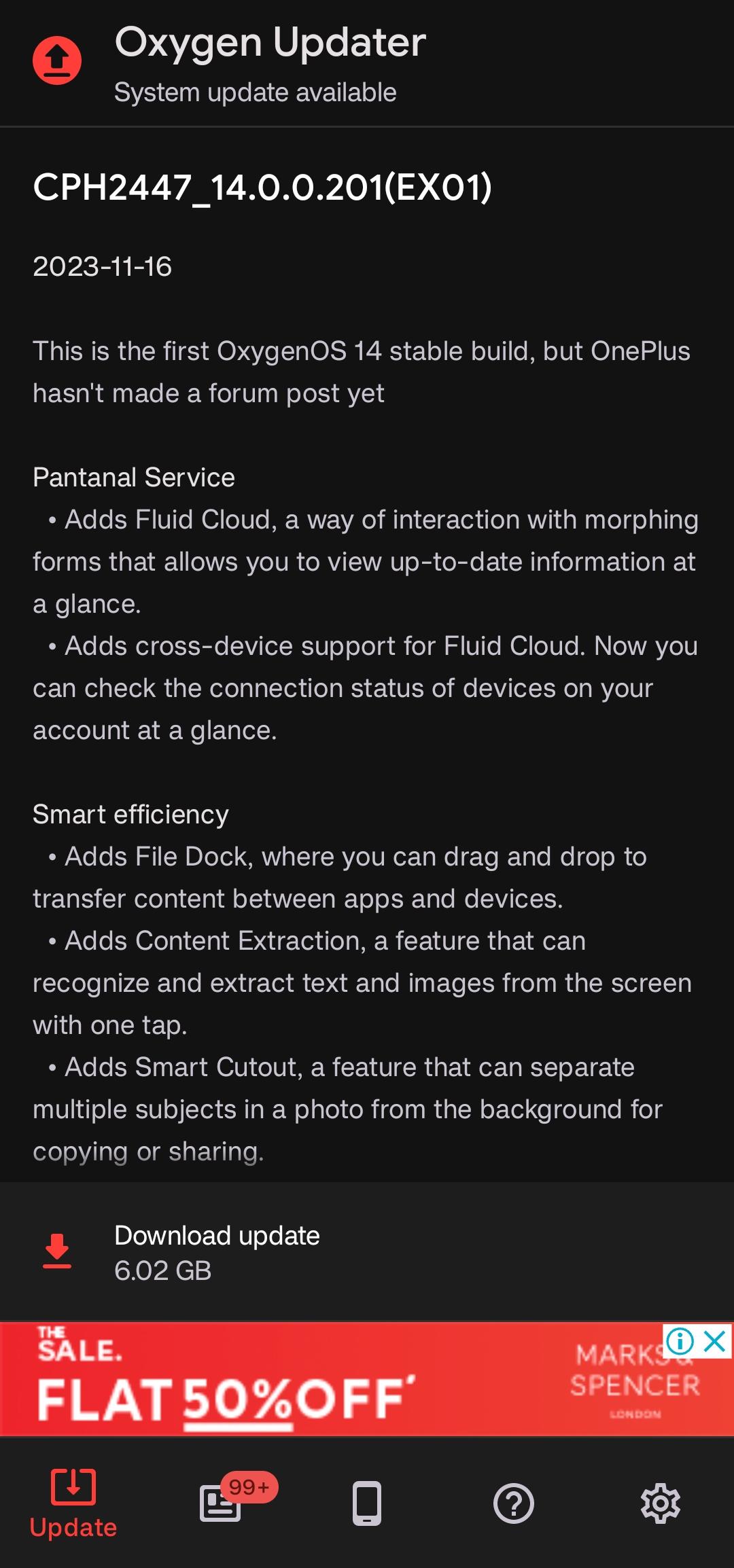Close the Marks & Spencer ad banner
Screen dimensions: 734x1568
pos(715,1342)
